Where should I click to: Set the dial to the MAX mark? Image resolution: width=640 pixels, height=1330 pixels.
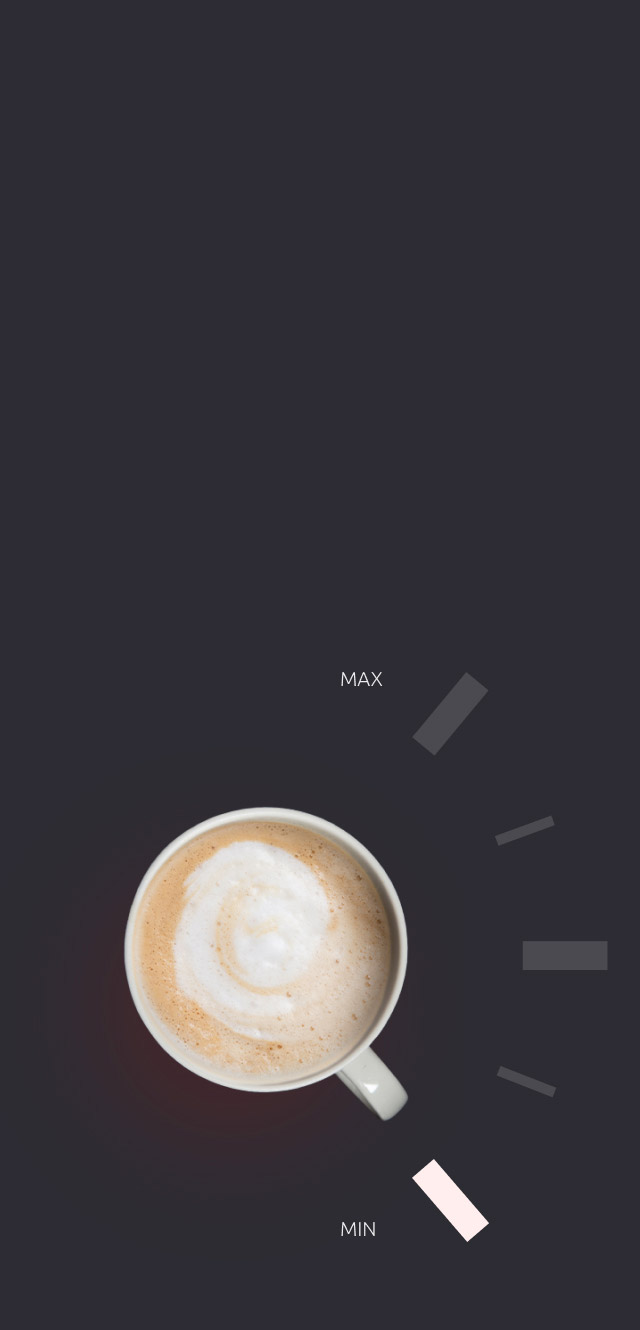coord(450,713)
